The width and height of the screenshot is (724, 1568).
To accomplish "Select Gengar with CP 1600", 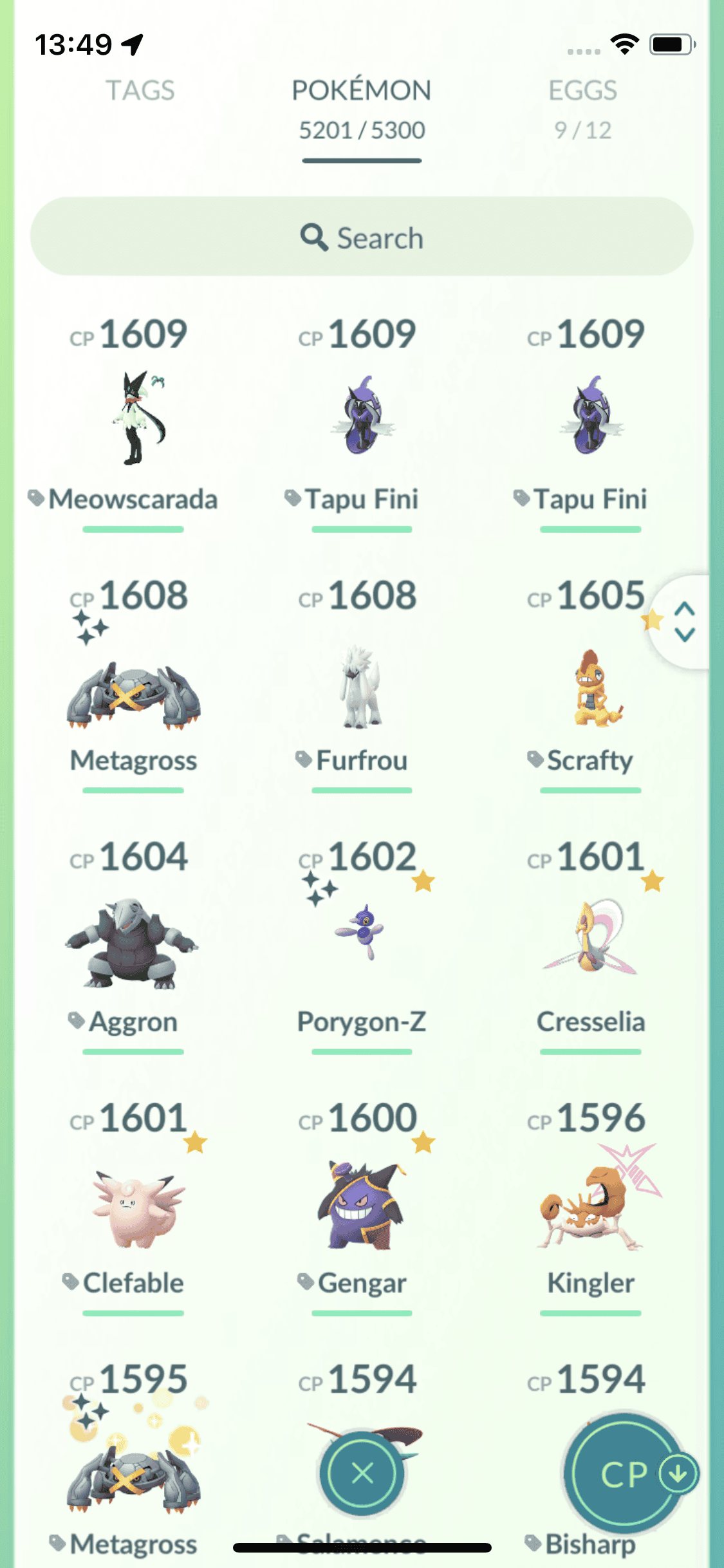I will point(362,1205).
